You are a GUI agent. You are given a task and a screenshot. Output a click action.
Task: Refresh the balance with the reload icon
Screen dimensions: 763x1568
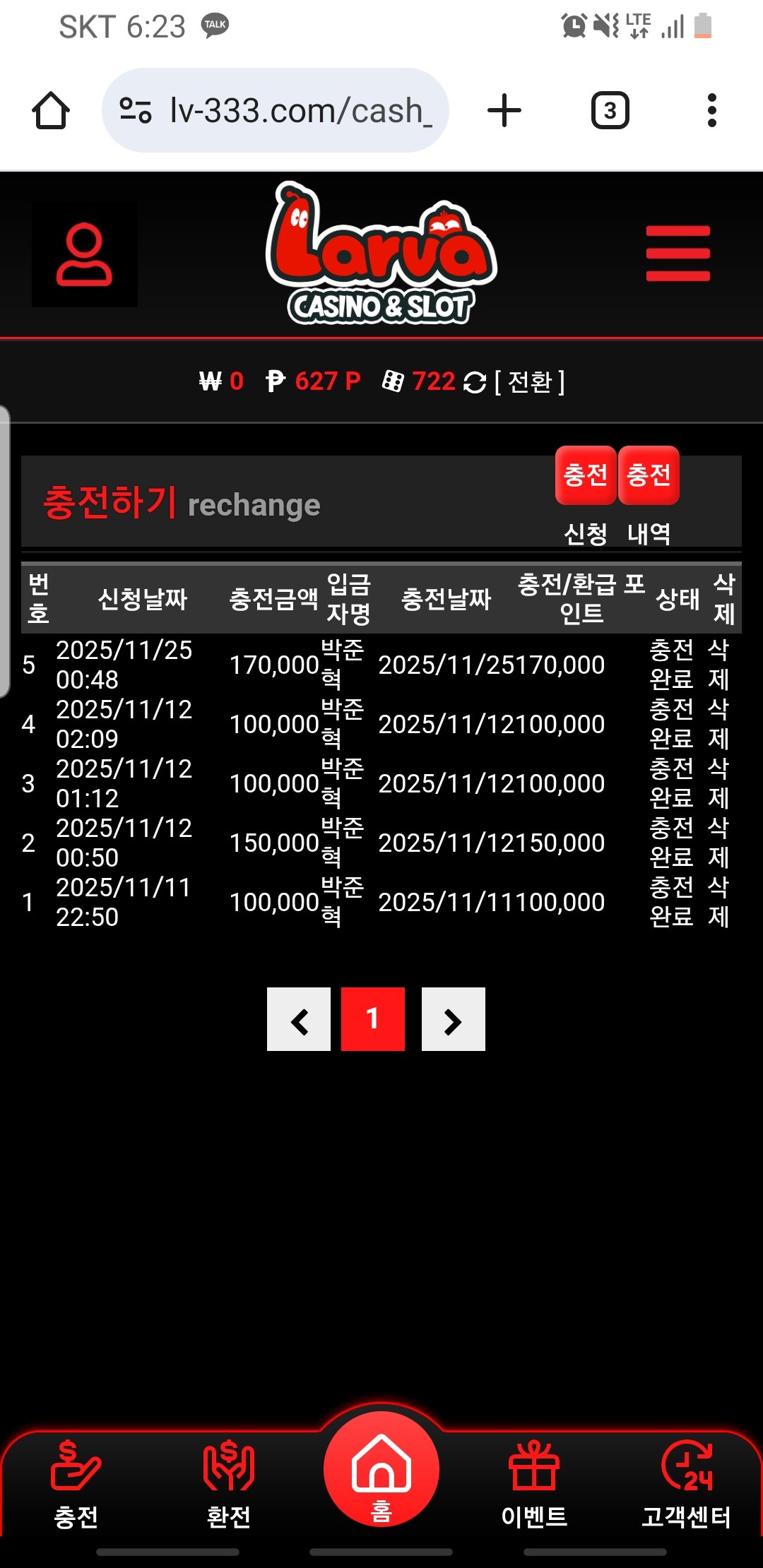click(475, 383)
